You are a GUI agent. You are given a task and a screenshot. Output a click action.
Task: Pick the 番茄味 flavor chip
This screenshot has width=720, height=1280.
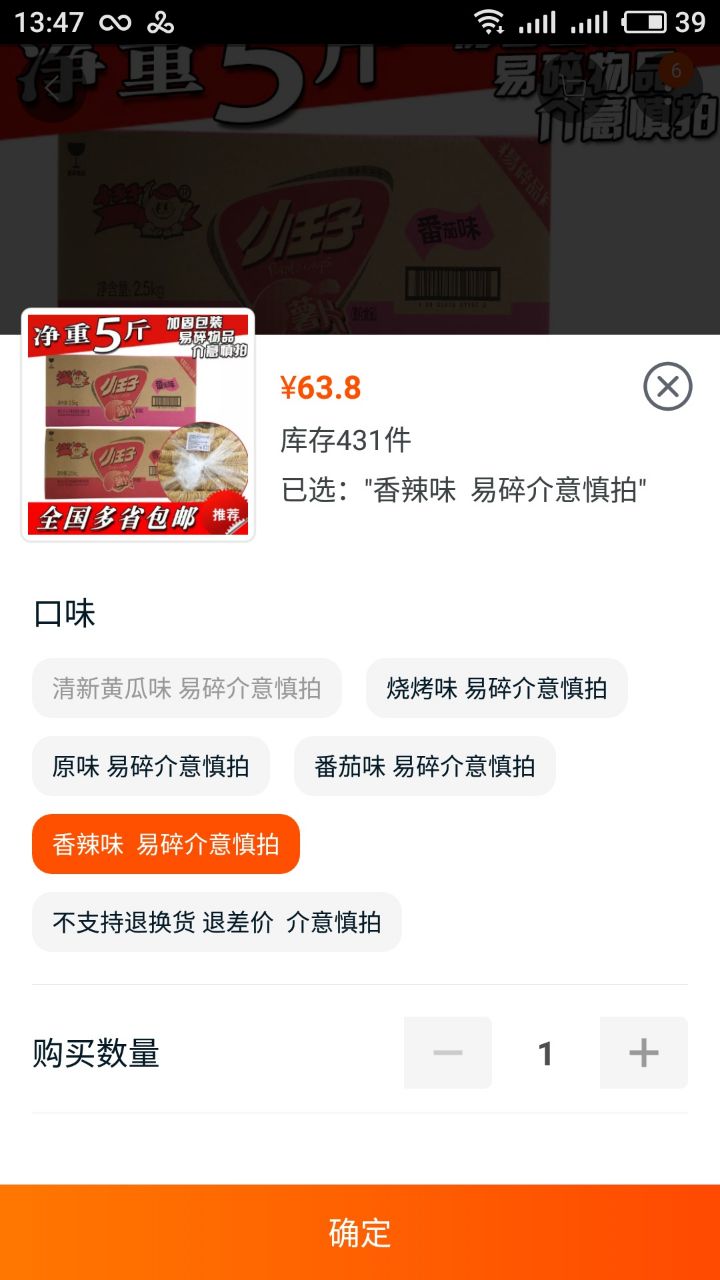point(424,766)
